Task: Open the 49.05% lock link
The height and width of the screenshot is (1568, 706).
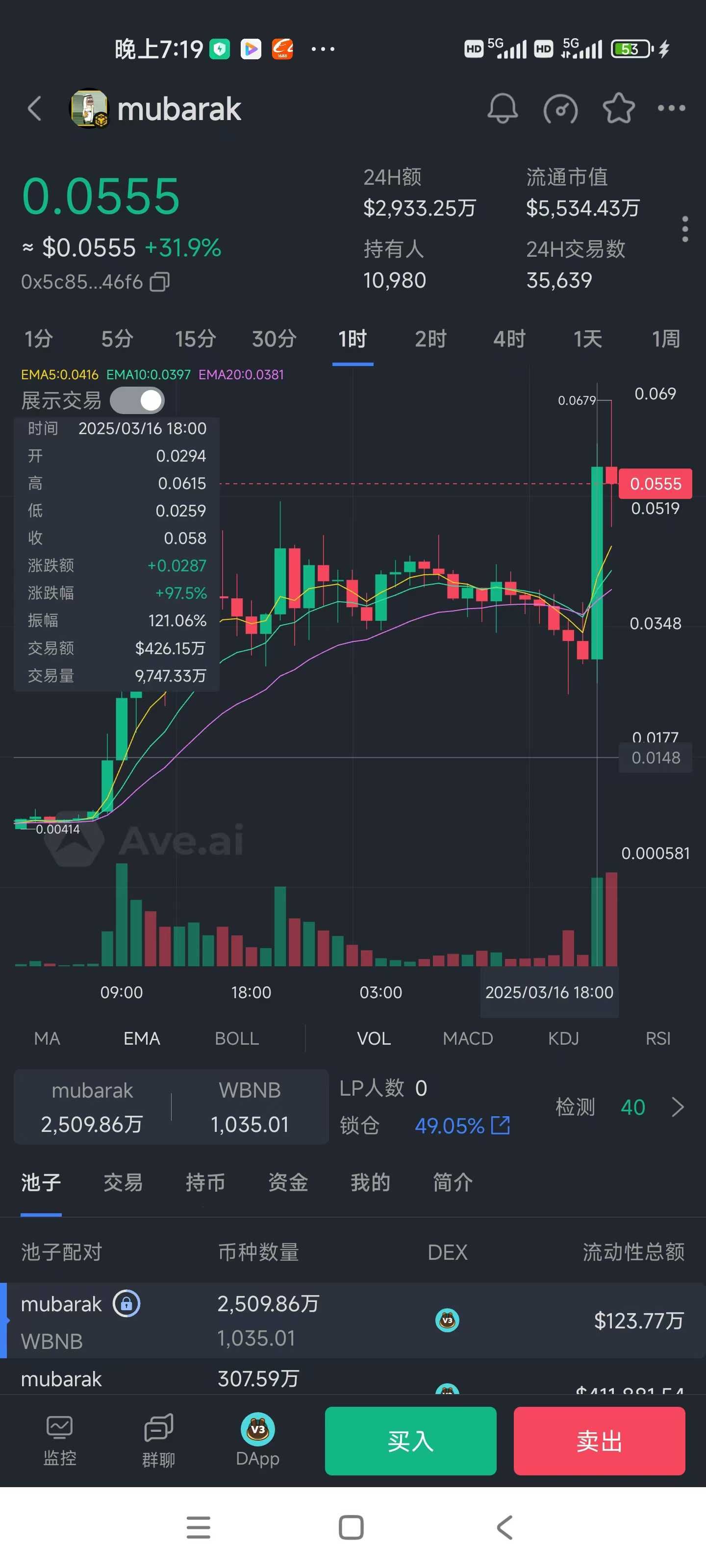Action: (x=462, y=1126)
